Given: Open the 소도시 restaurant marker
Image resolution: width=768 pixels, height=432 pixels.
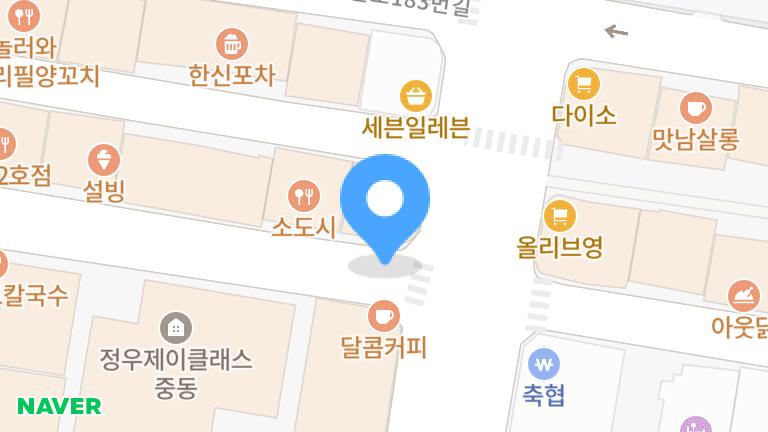Looking at the screenshot, I should [303, 195].
